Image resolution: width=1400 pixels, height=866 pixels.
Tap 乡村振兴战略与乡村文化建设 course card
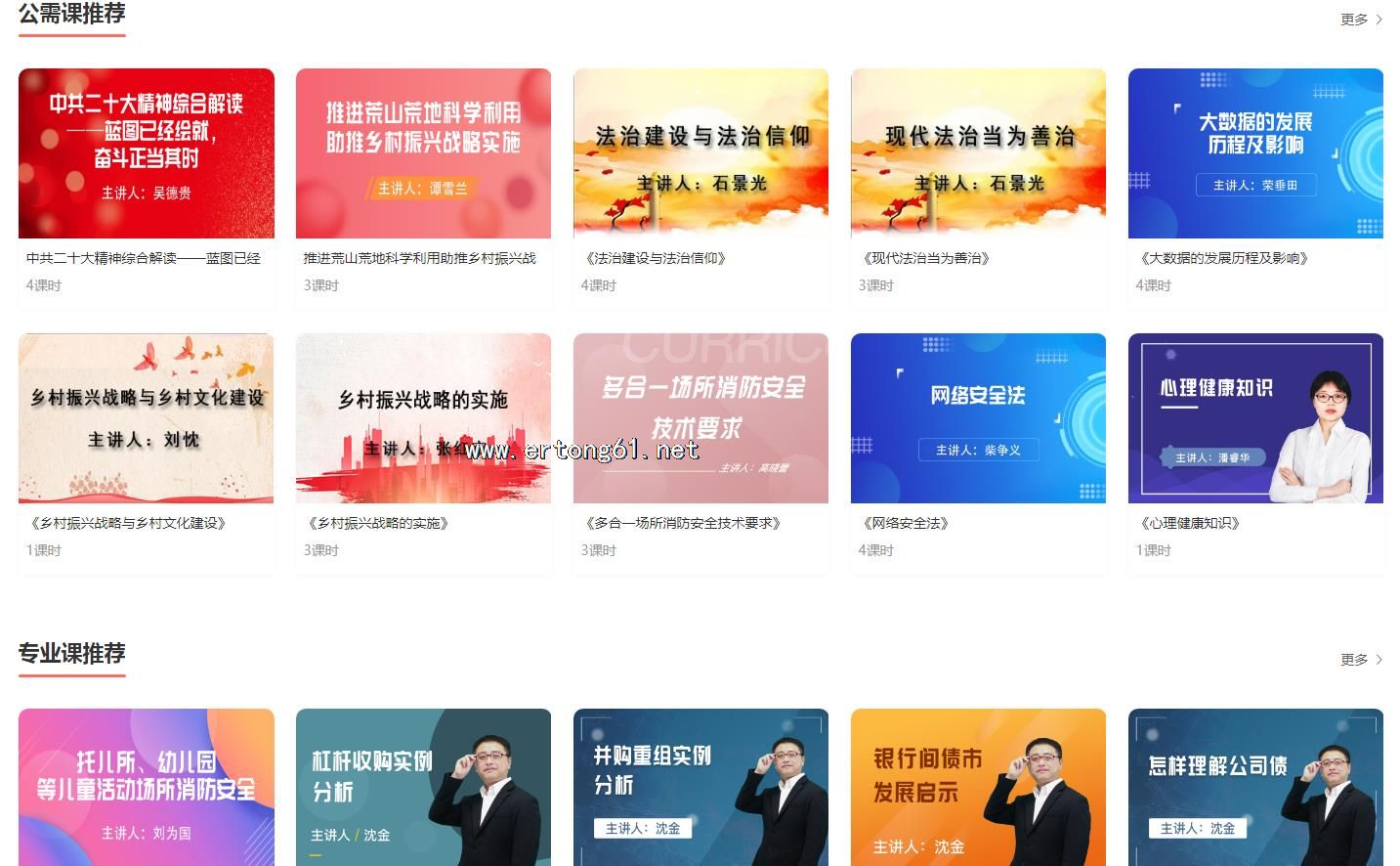[147, 418]
